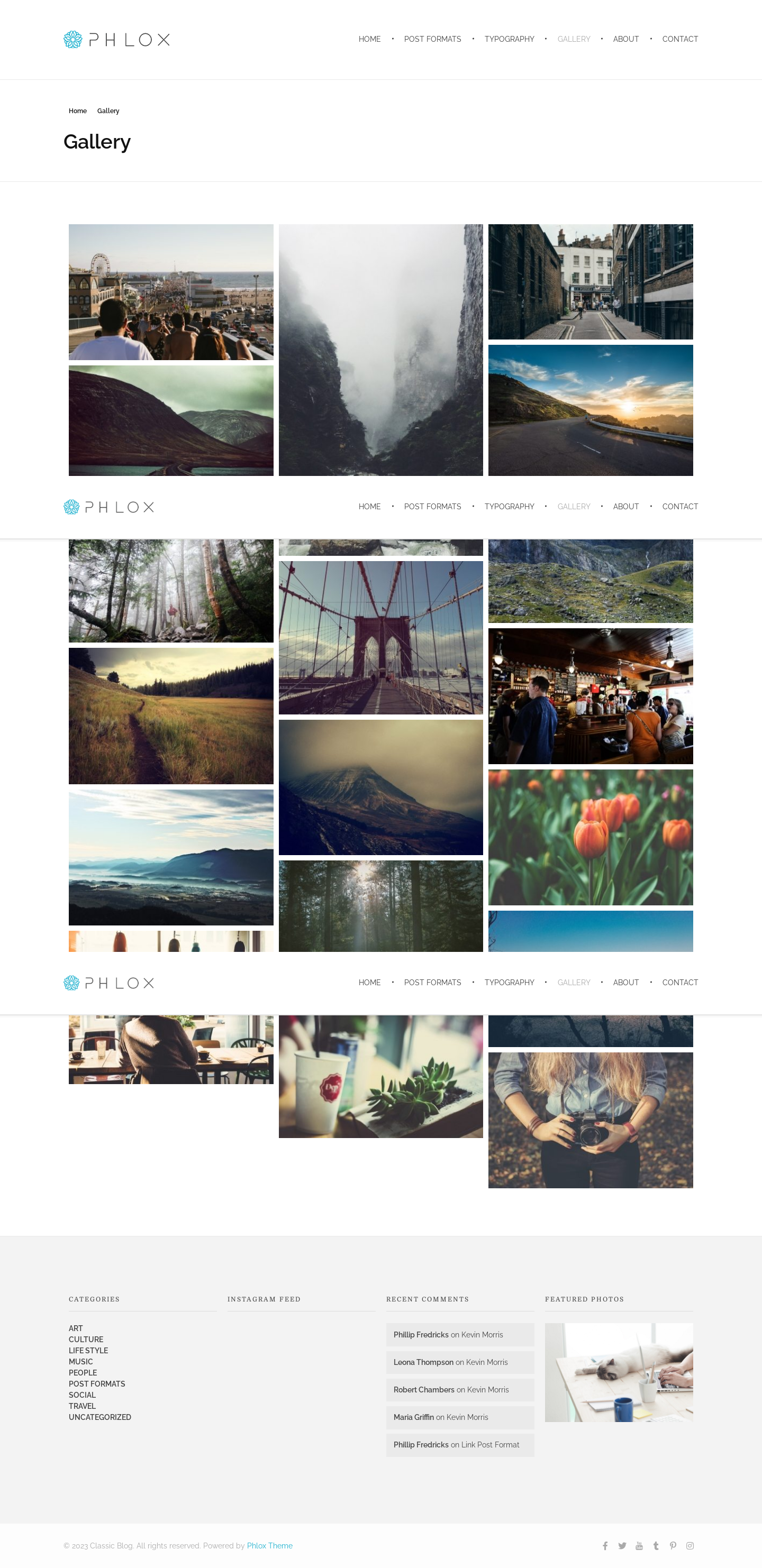Visit the Twitter profile from footer
762x1568 pixels.
tap(622, 1545)
